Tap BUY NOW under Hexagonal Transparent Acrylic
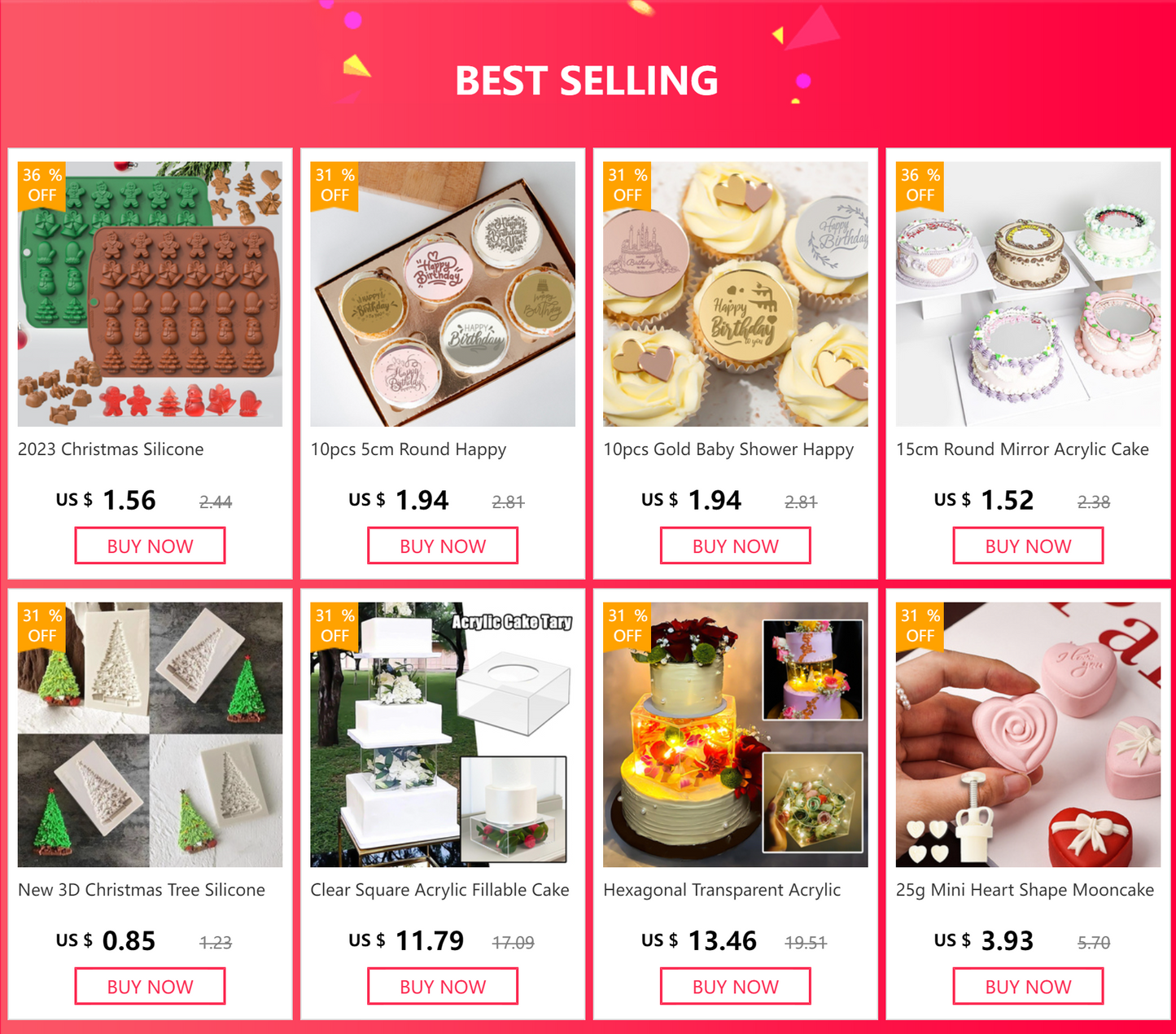Viewport: 1176px width, 1034px height. click(x=735, y=986)
